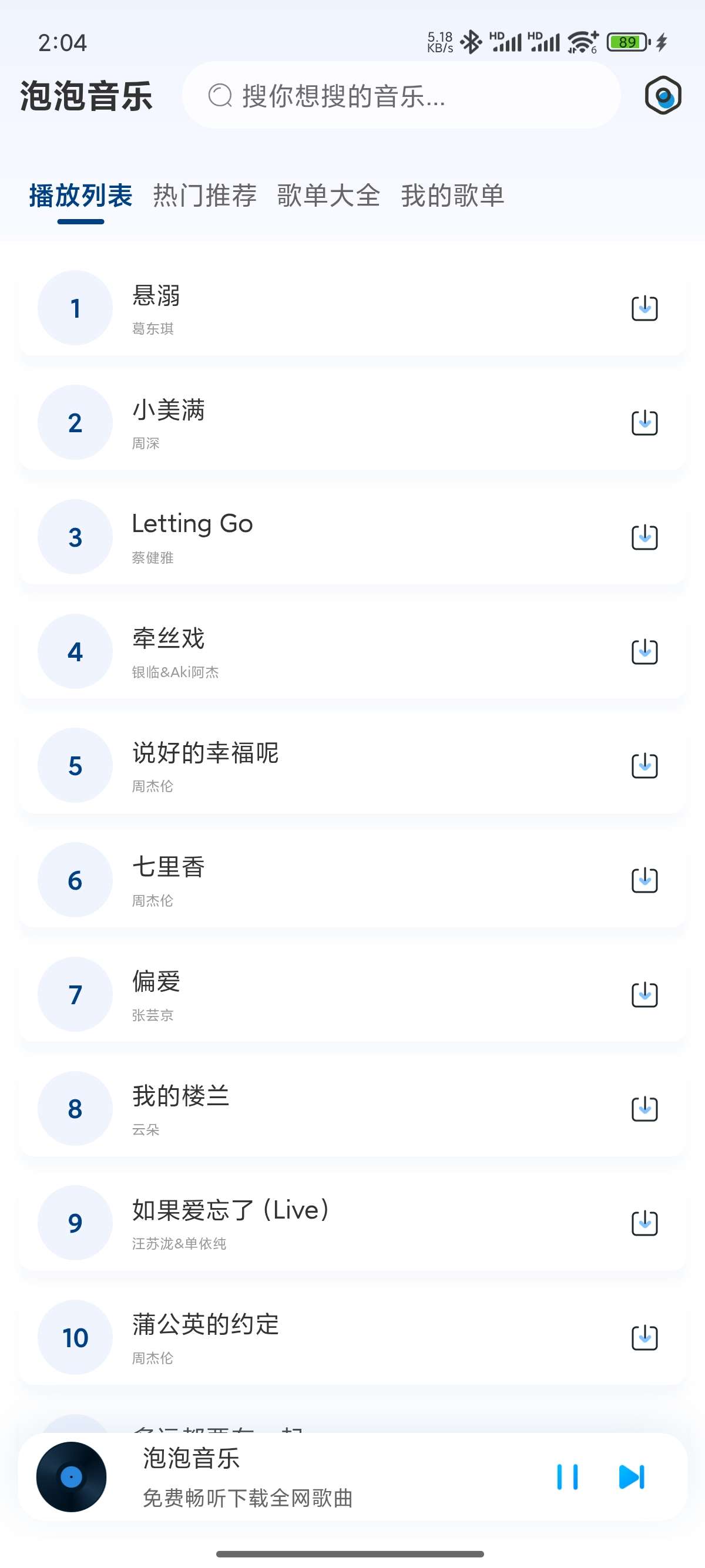Switch to the 歌单大全 tab
705x1568 pixels.
(x=328, y=196)
